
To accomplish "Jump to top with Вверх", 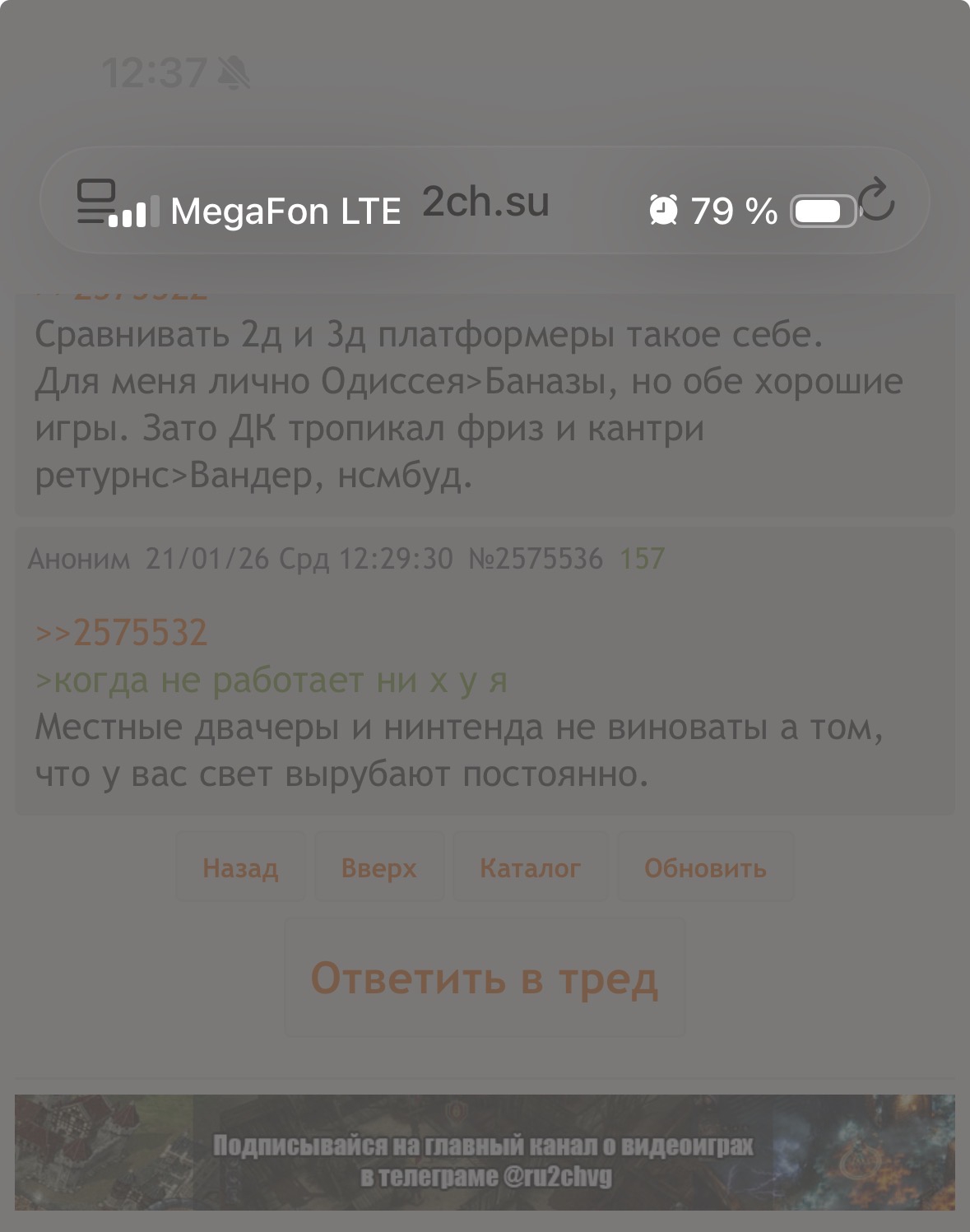I will [379, 867].
